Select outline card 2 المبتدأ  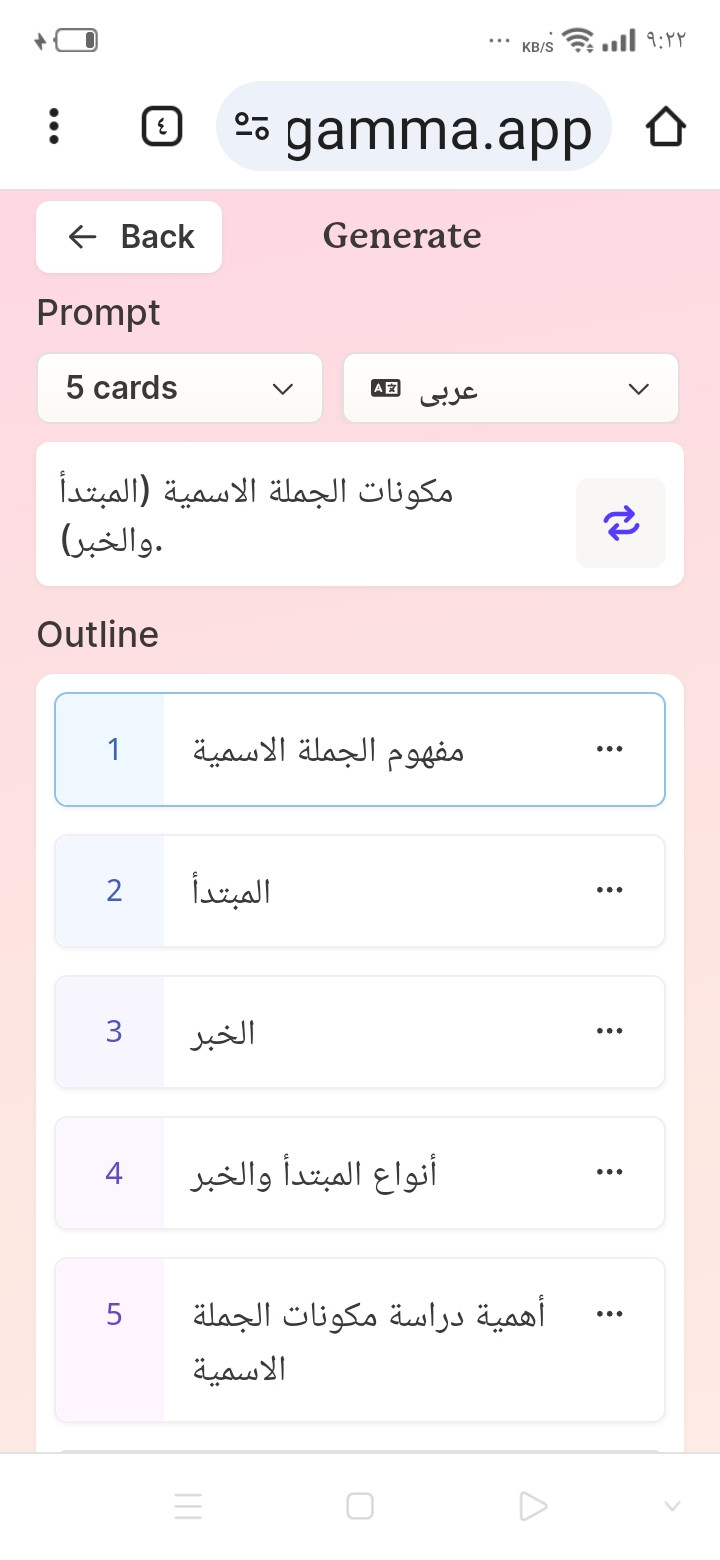point(360,890)
